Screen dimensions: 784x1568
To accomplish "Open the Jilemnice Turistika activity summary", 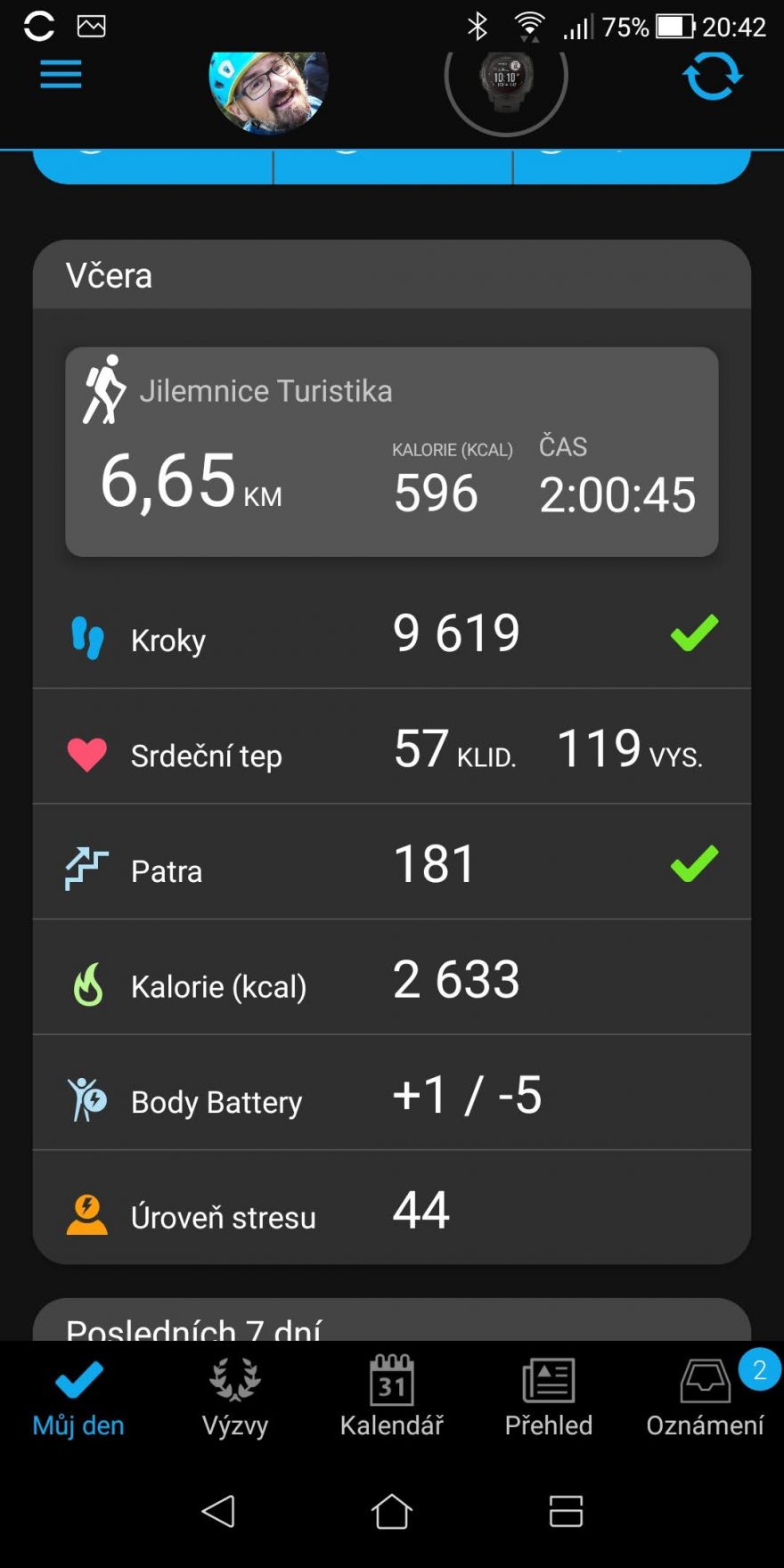I will click(392, 450).
